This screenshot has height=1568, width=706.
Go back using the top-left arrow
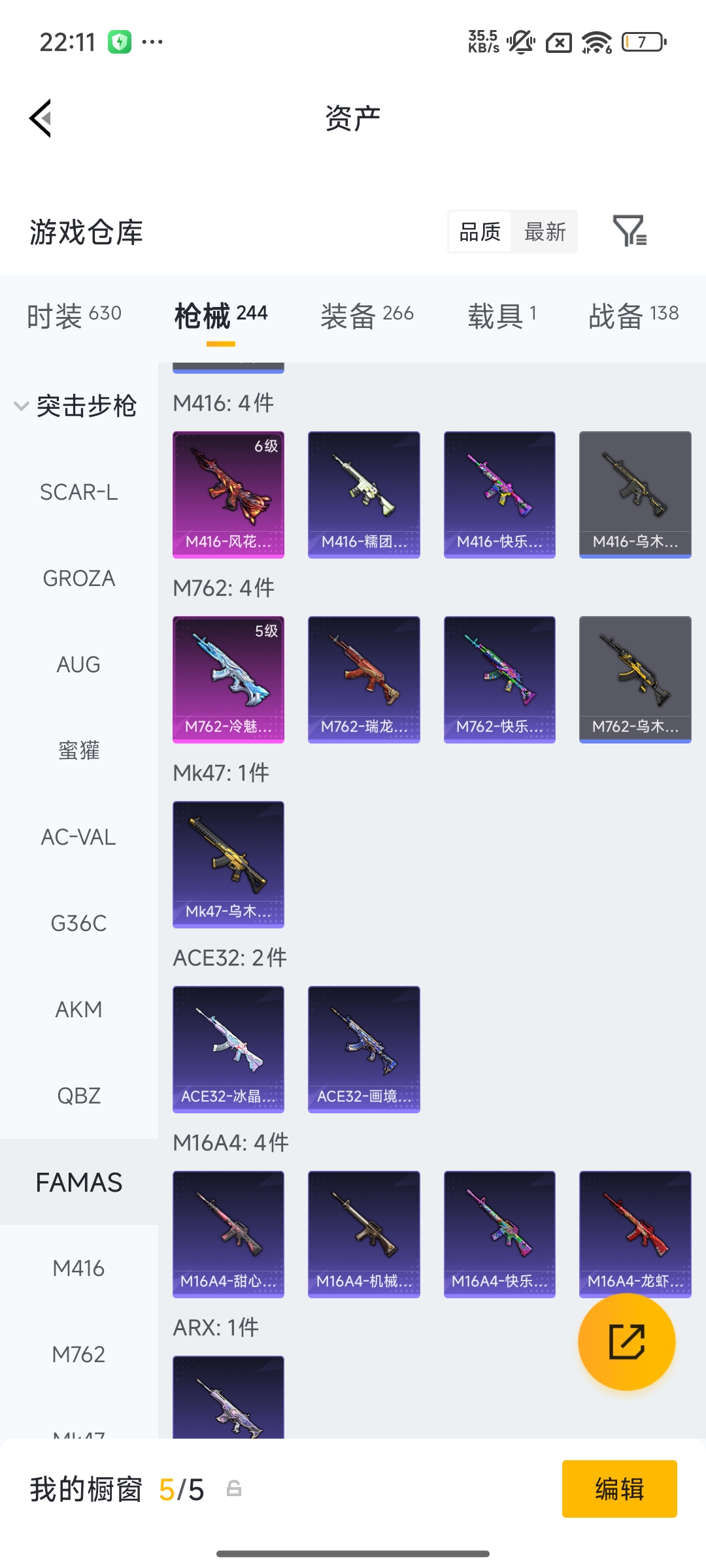(41, 118)
